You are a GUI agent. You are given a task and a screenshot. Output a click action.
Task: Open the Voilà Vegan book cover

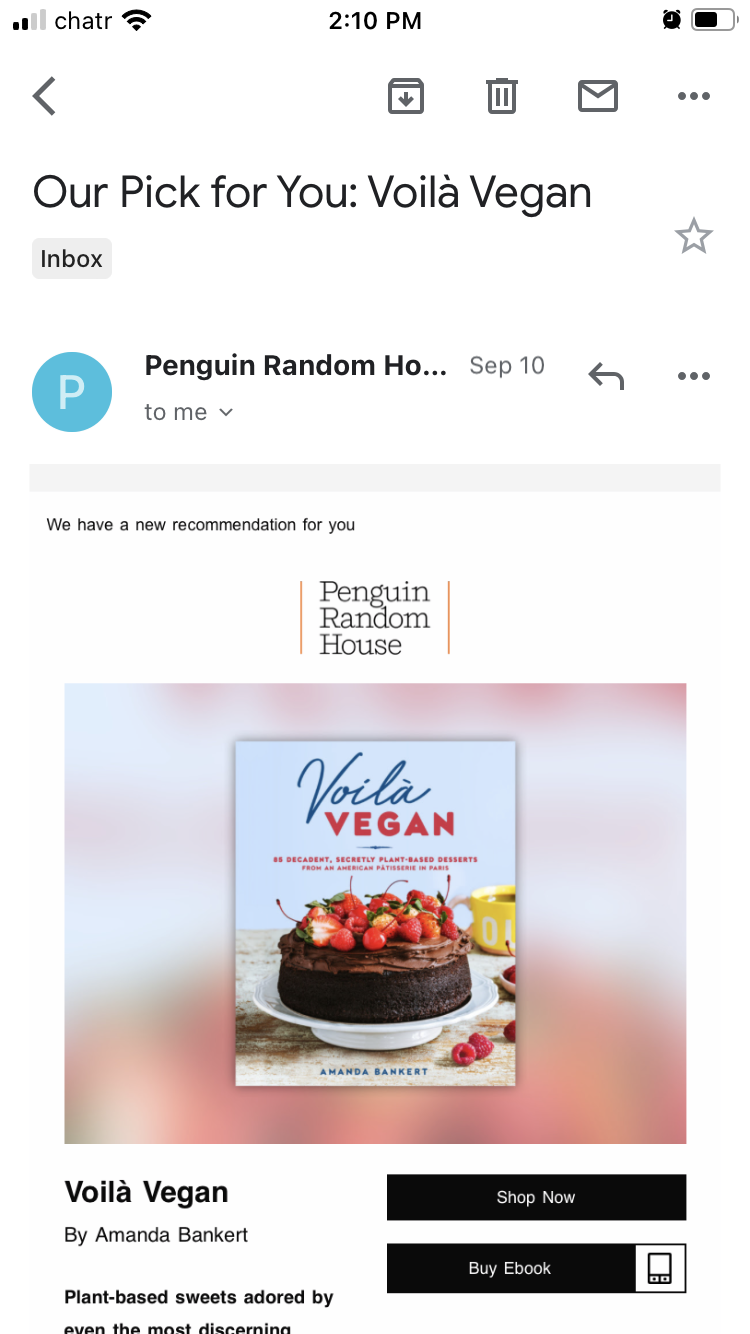[x=375, y=913]
